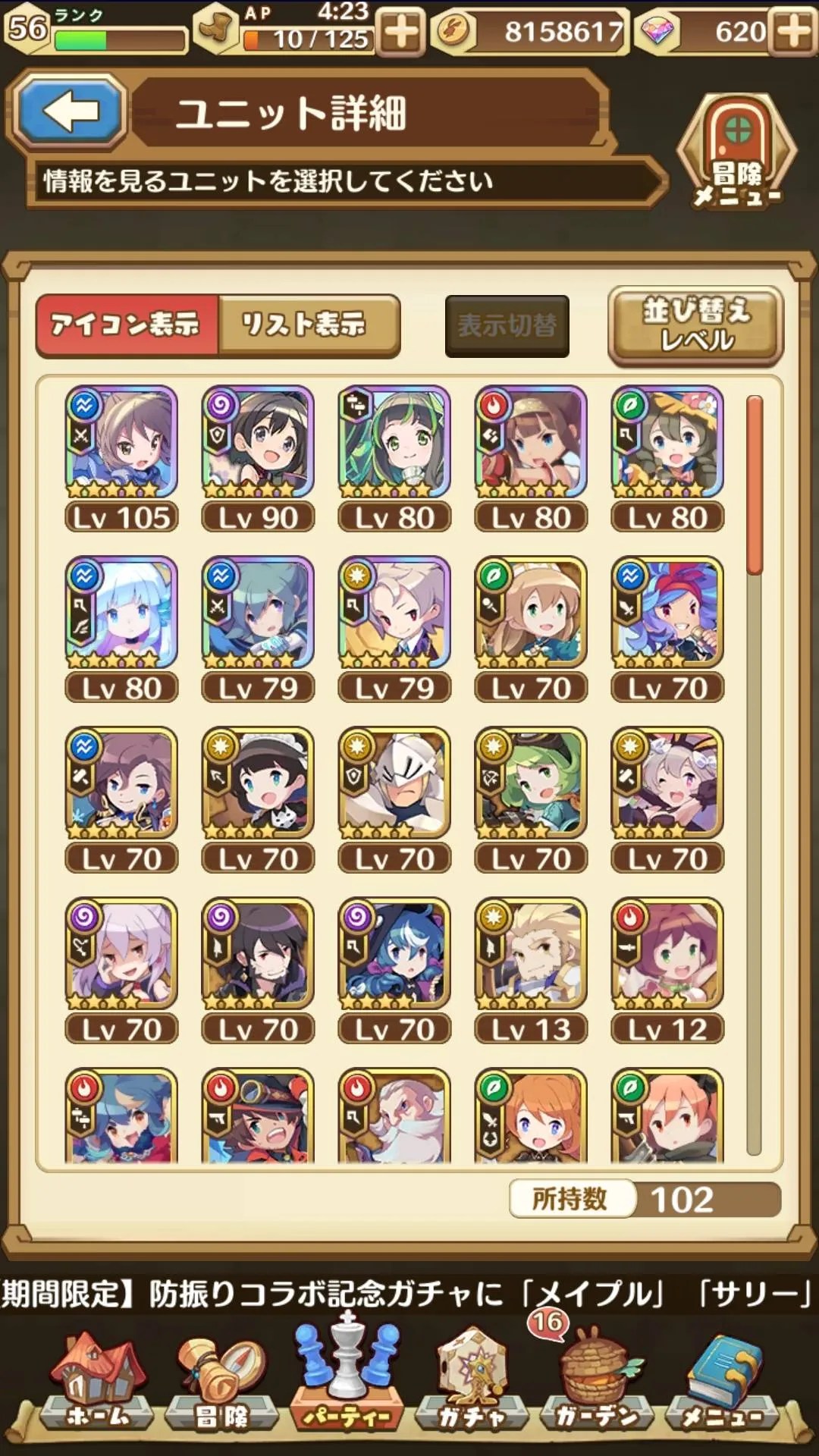Select the アイコン表示 icon view tab

tap(127, 325)
